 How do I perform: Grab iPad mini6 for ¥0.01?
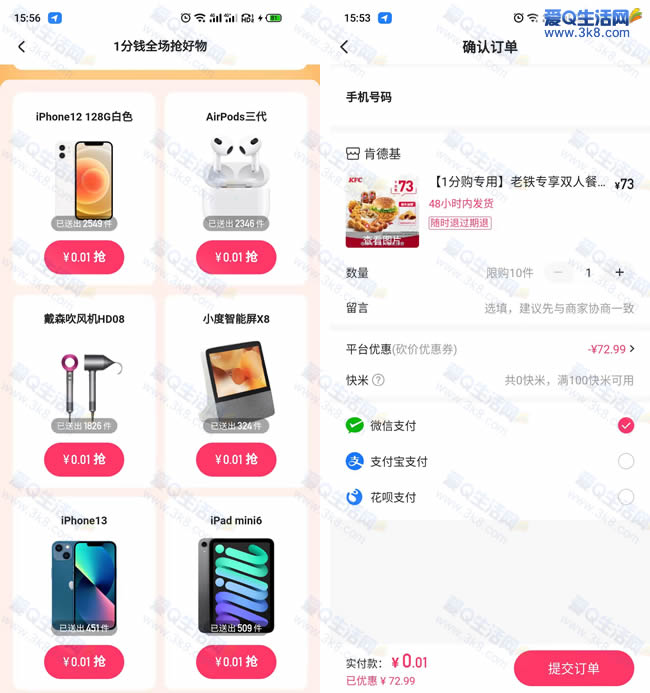[236, 662]
